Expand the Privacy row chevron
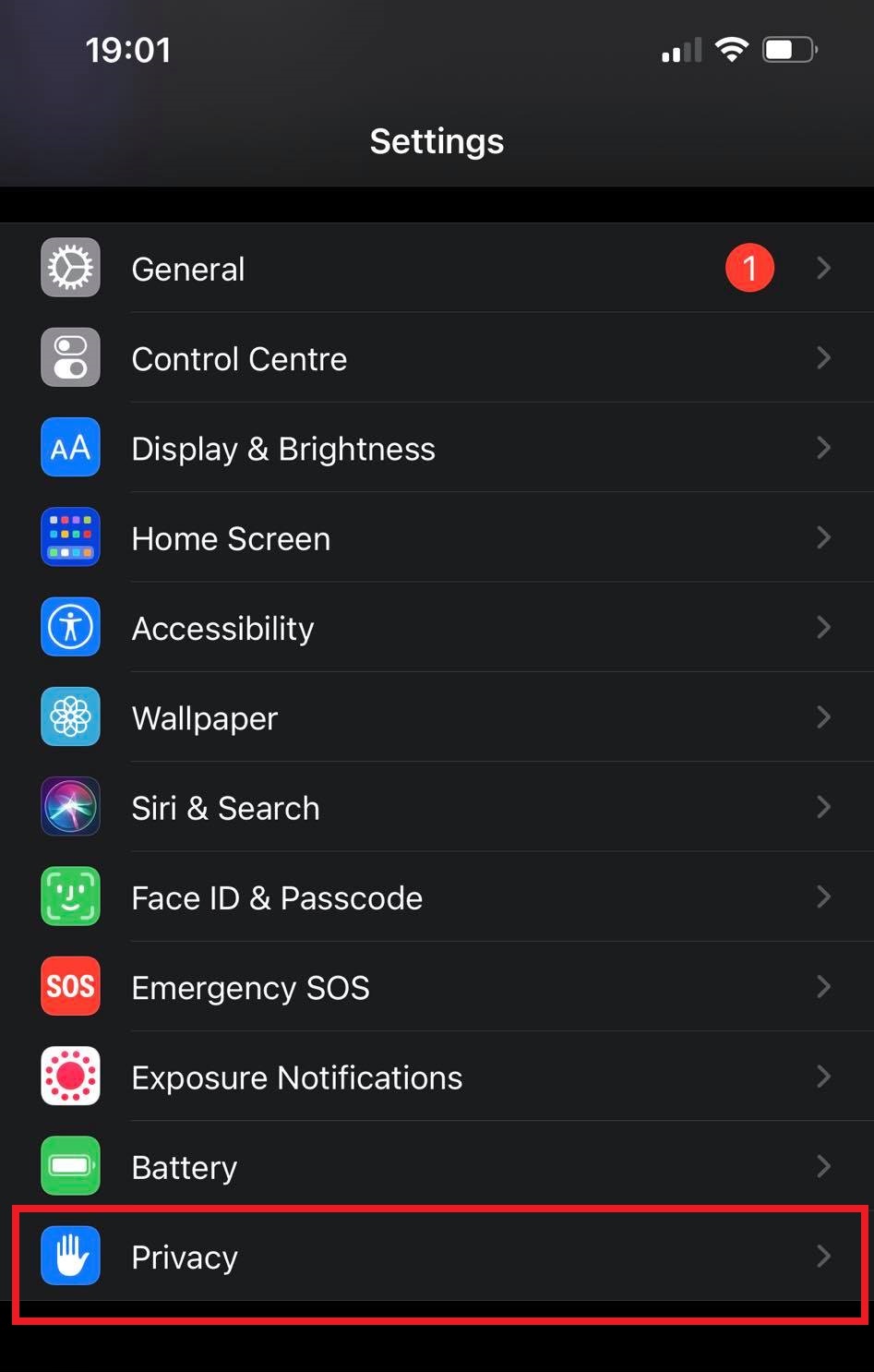This screenshot has height=1372, width=874. tap(823, 1256)
